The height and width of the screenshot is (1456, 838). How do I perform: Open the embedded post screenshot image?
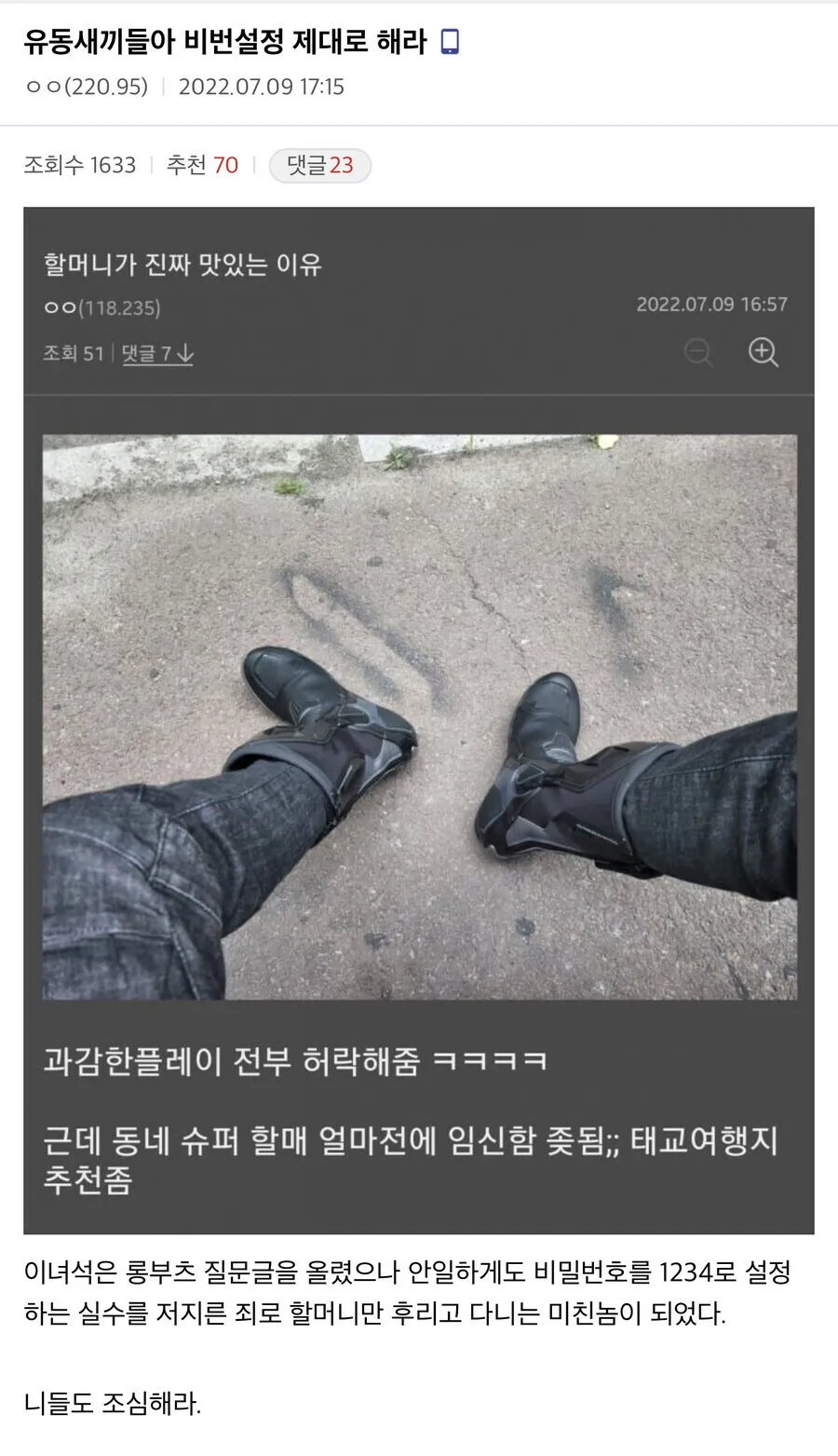pos(419,719)
